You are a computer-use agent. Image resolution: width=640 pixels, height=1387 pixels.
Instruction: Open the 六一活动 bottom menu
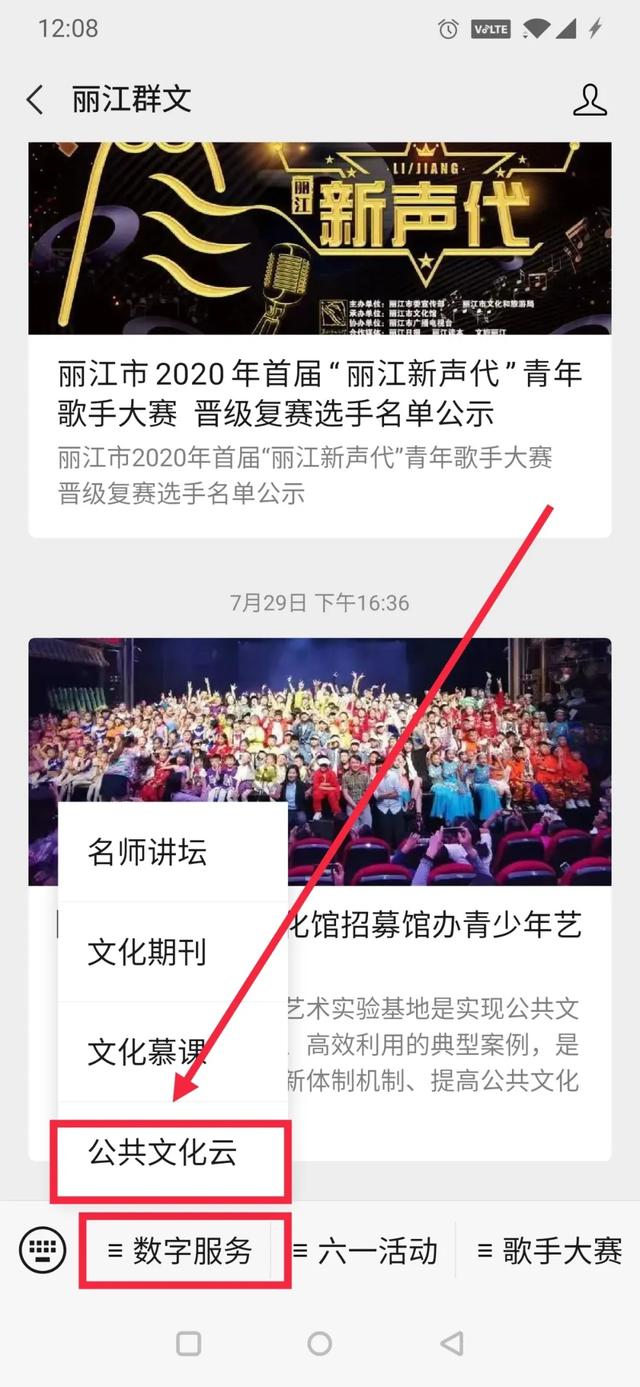click(x=365, y=1250)
